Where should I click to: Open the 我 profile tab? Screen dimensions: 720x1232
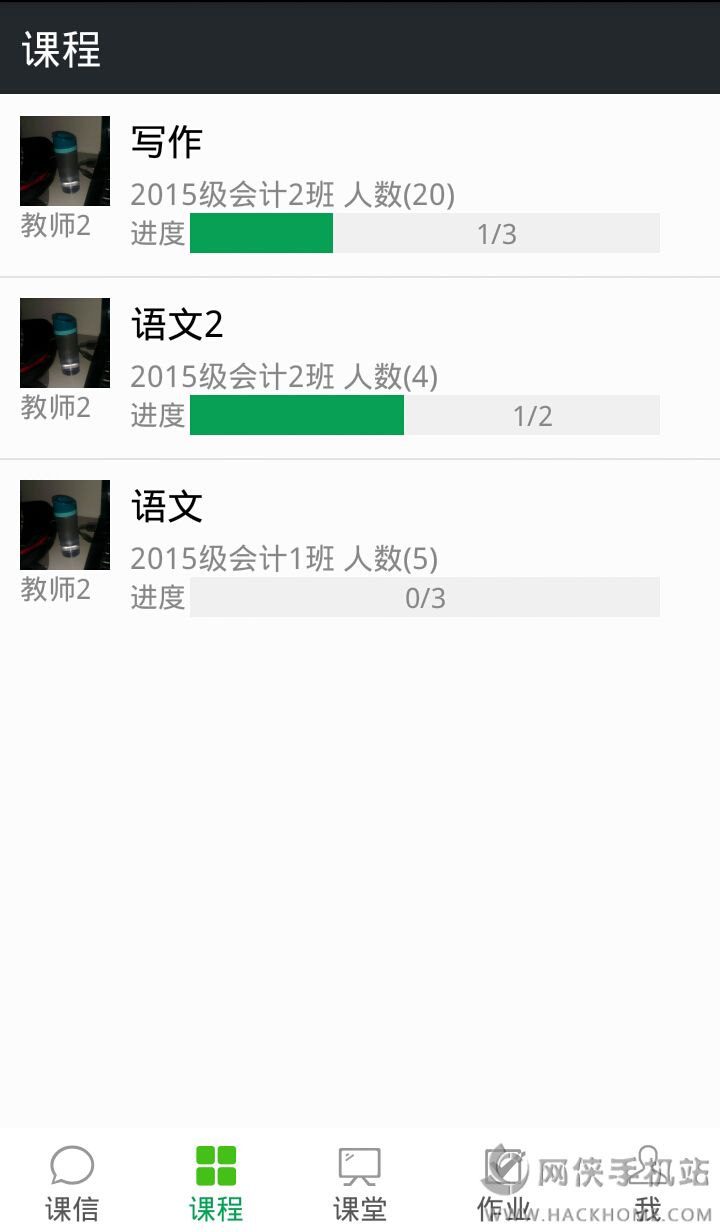click(x=648, y=1183)
